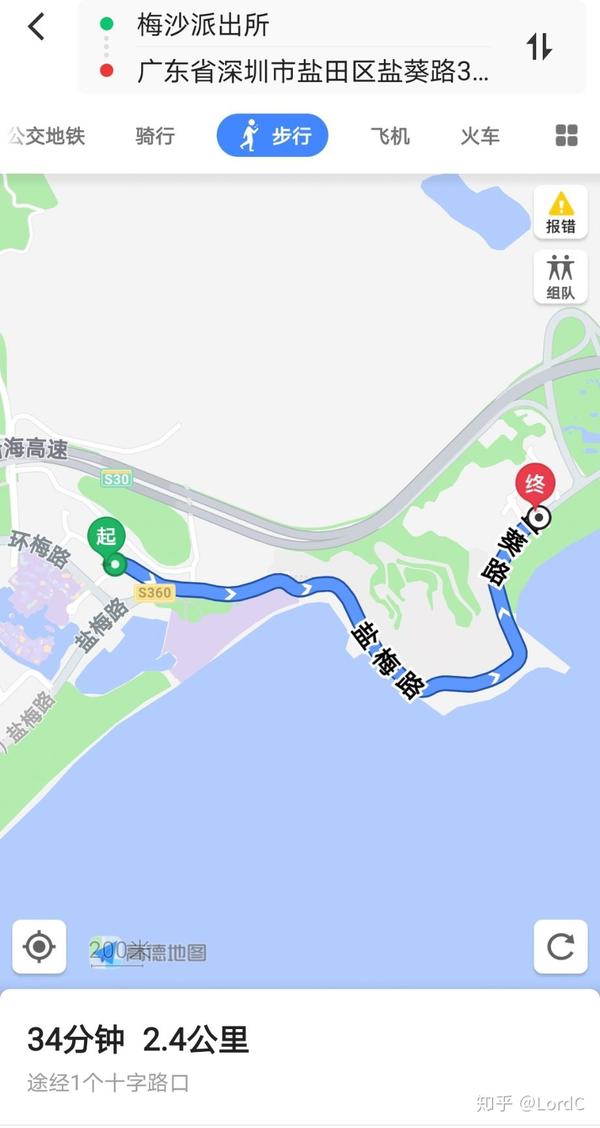
Task: Swap start and destination
Action: [539, 46]
